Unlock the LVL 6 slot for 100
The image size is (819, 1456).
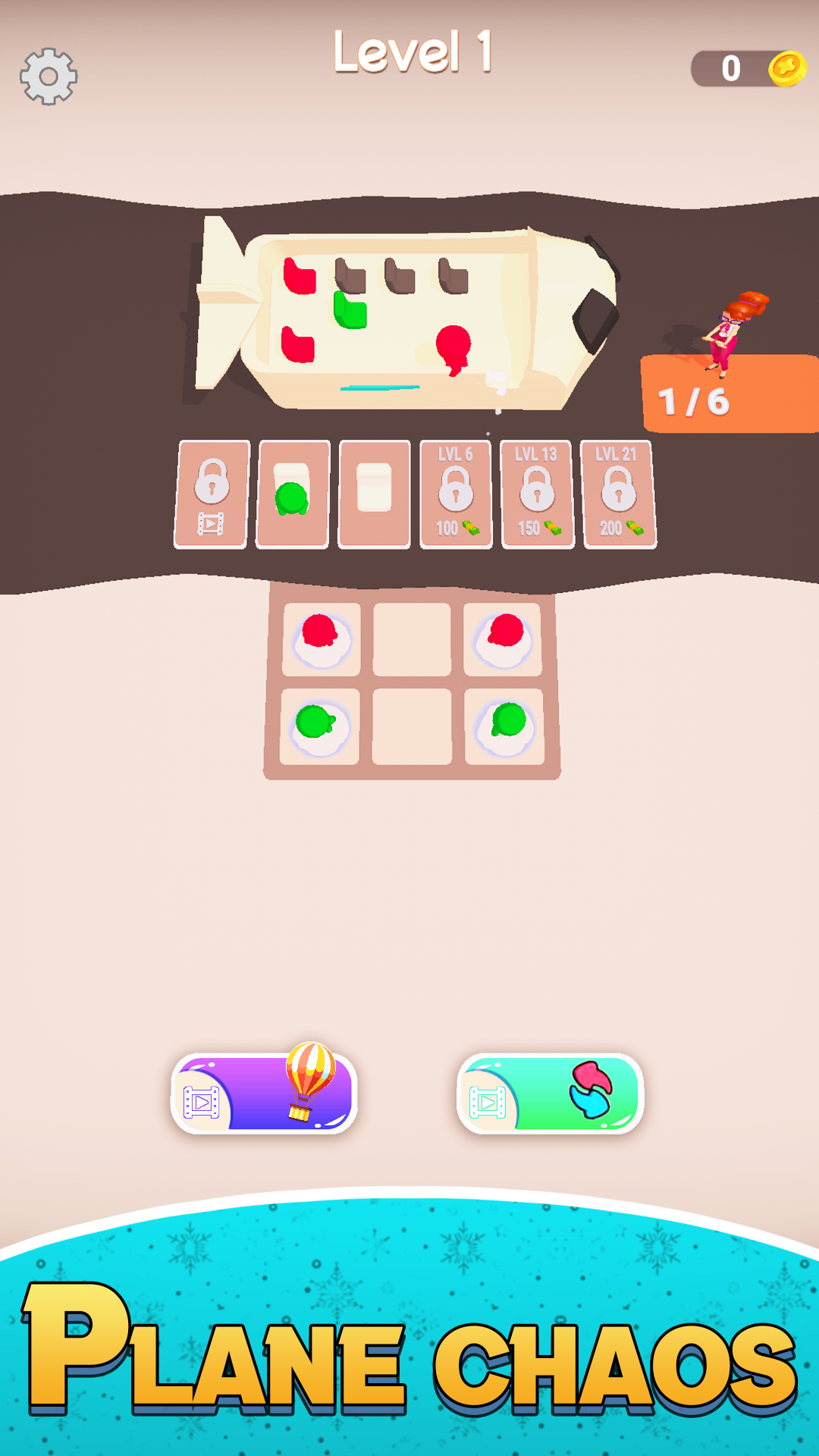point(456,494)
